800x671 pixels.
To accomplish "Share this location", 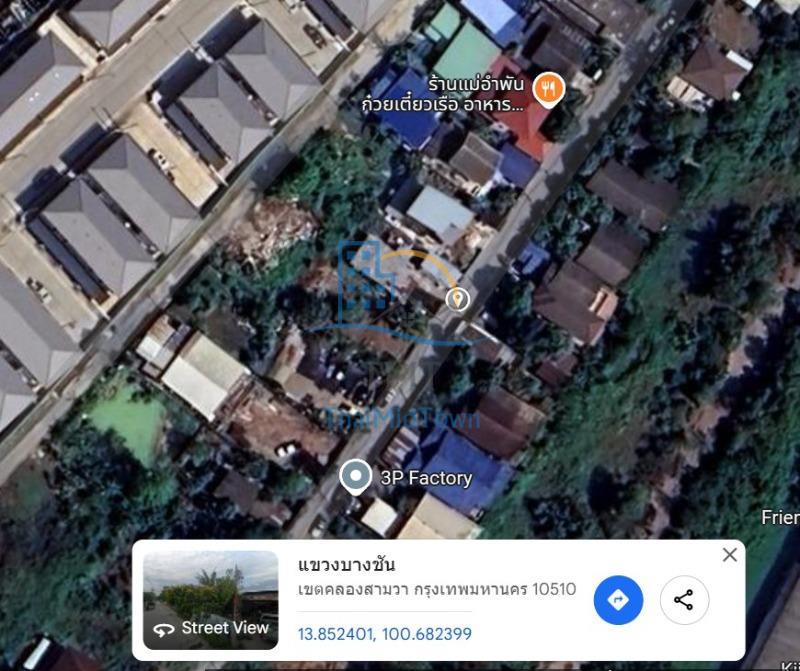I will coord(684,600).
